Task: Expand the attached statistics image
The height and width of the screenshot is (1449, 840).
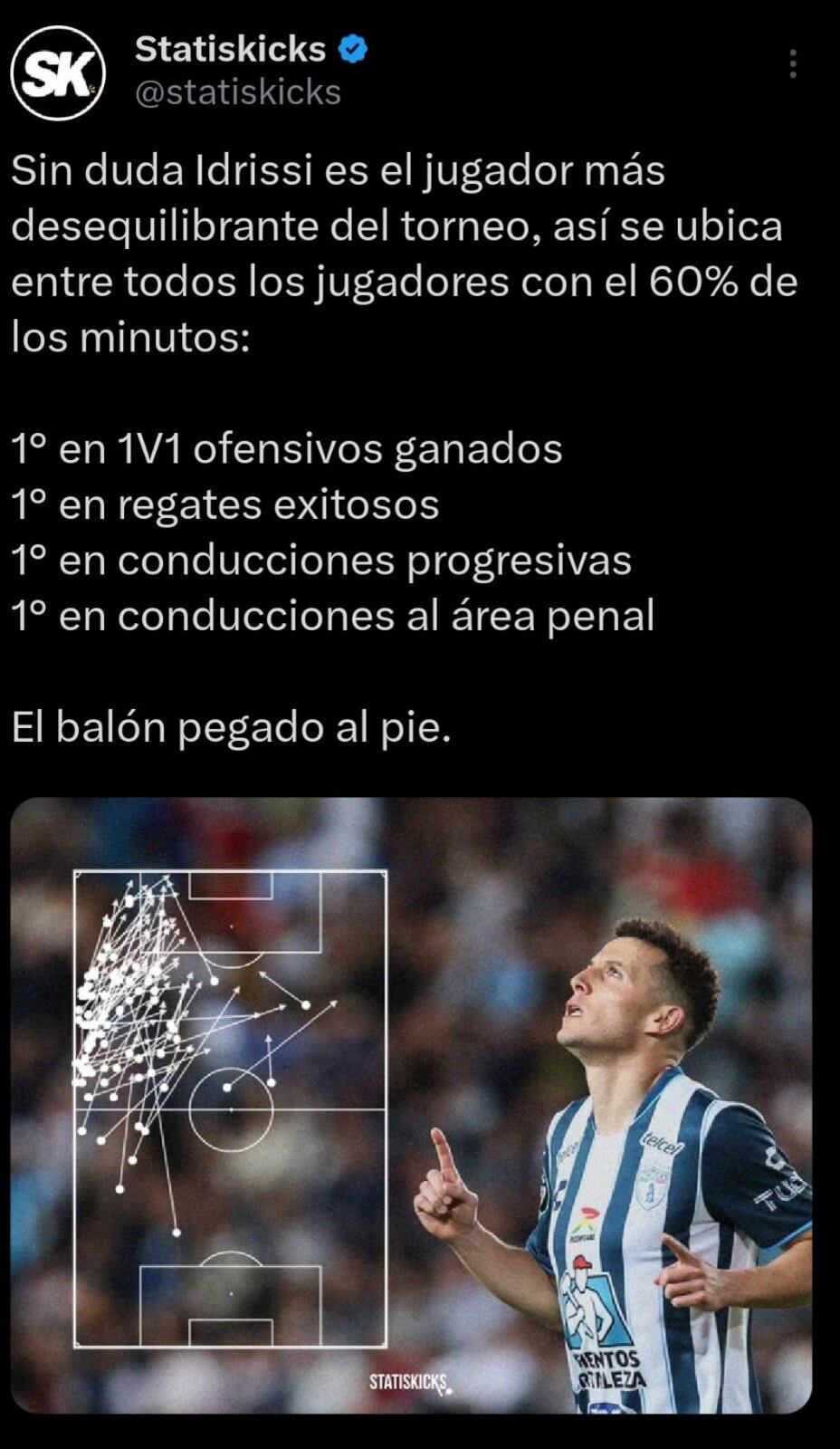Action: [420, 1114]
